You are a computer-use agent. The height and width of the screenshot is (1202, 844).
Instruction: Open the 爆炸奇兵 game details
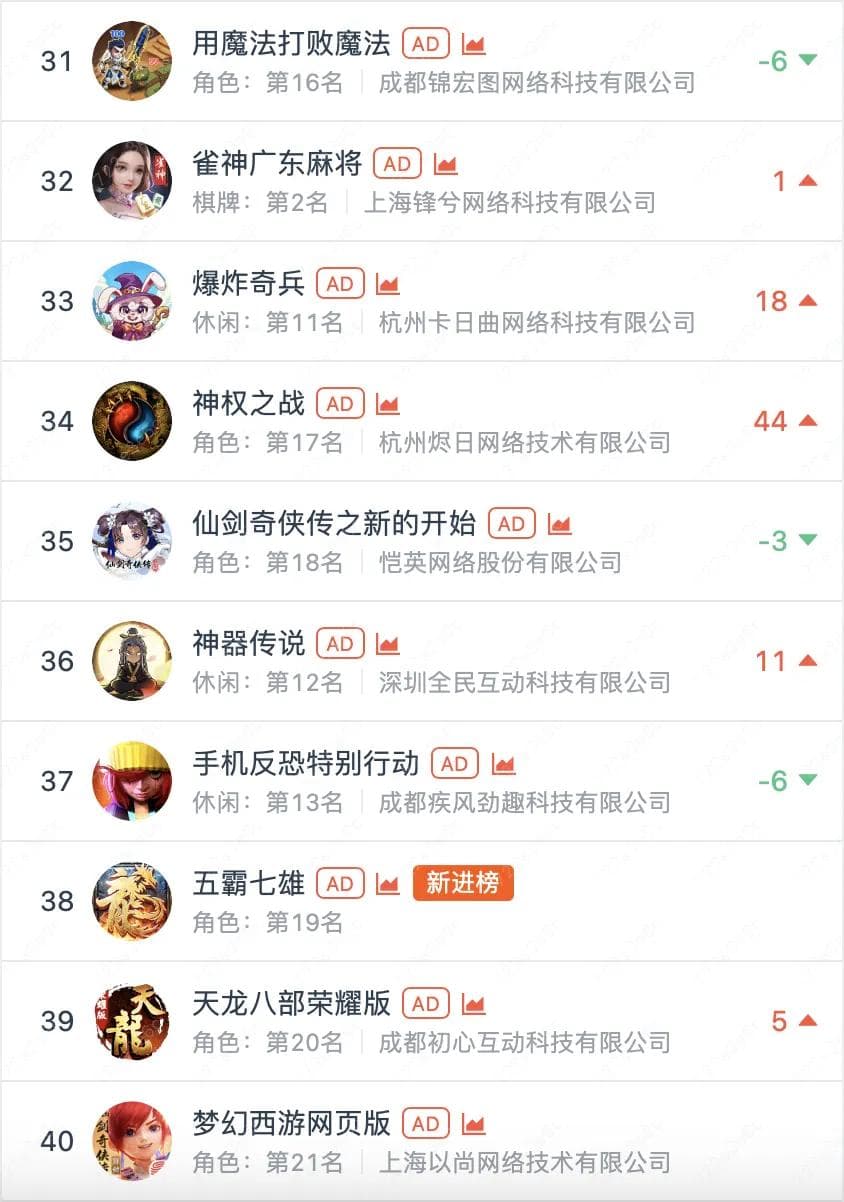point(248,284)
